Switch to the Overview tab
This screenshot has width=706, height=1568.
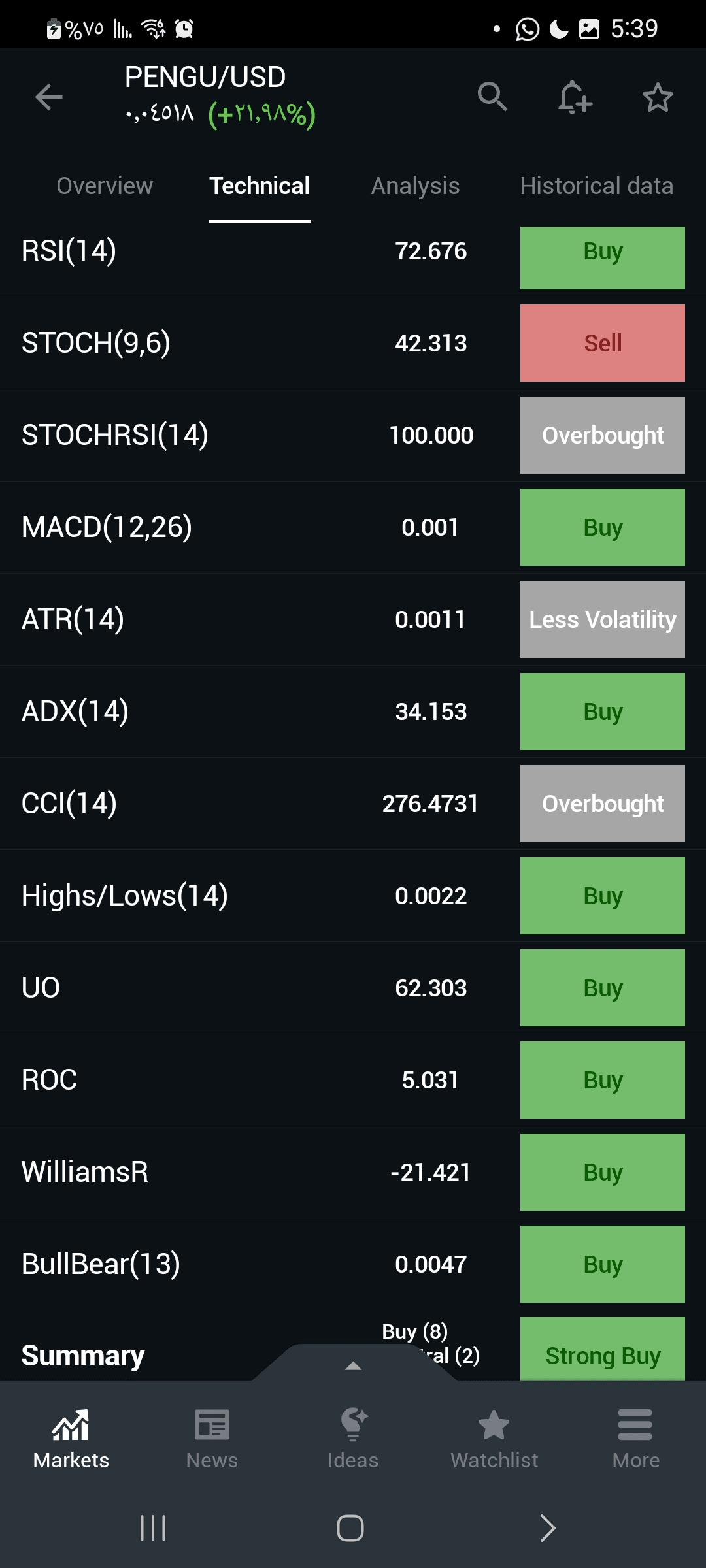(x=105, y=186)
